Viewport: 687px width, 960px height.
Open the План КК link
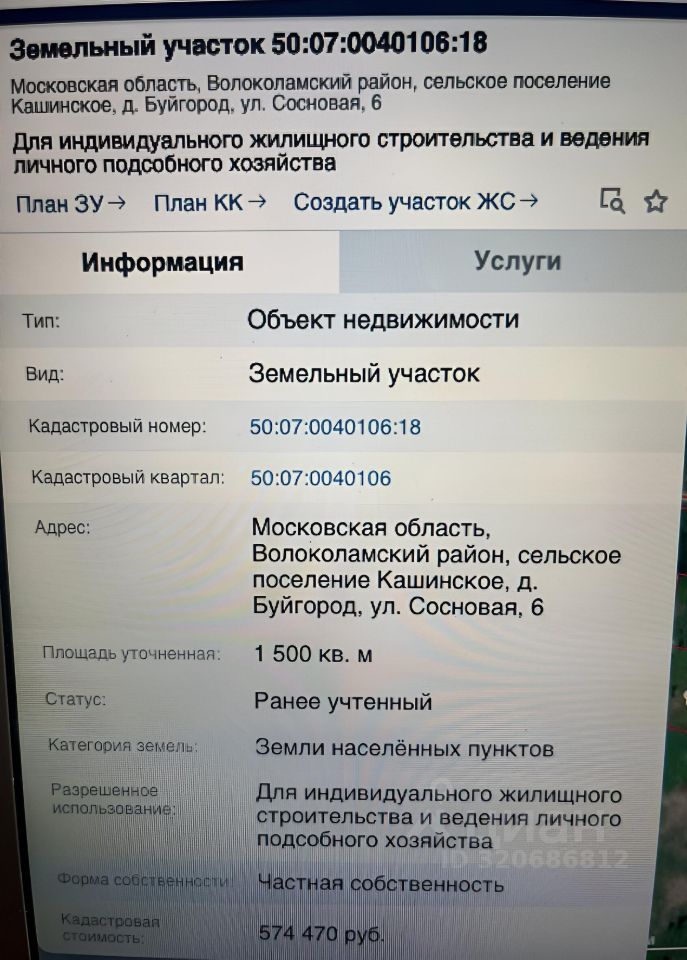210,203
